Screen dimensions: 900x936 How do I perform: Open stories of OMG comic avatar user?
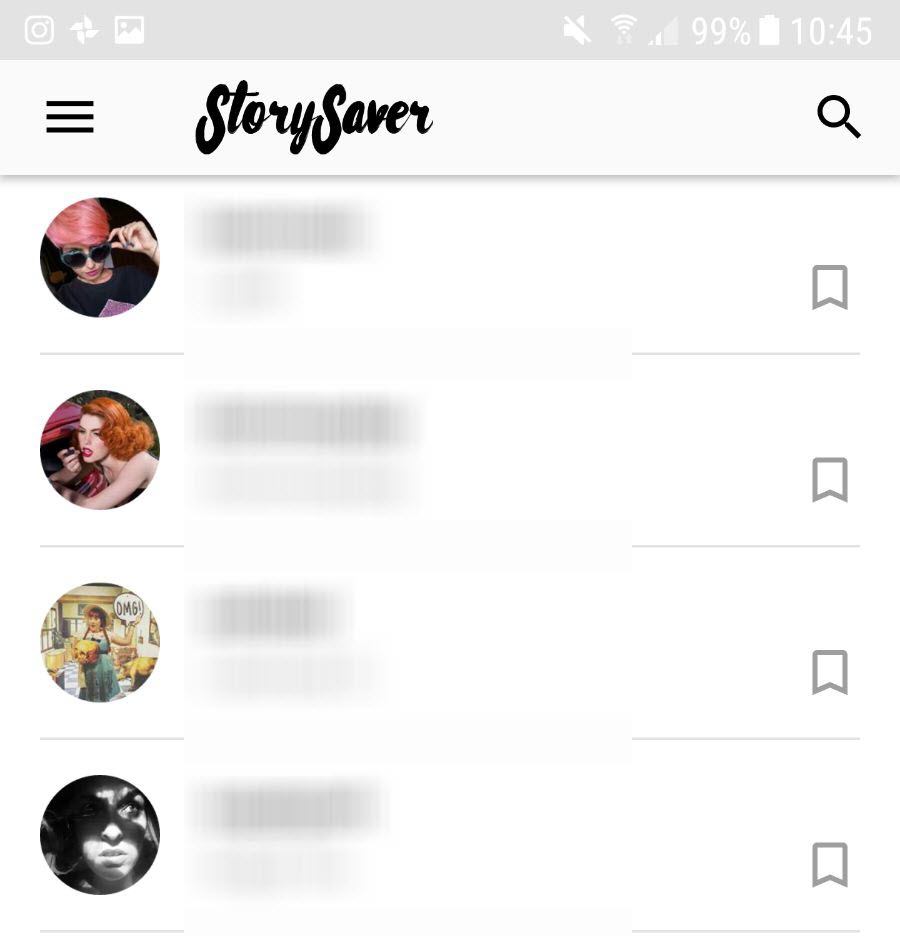[100, 642]
